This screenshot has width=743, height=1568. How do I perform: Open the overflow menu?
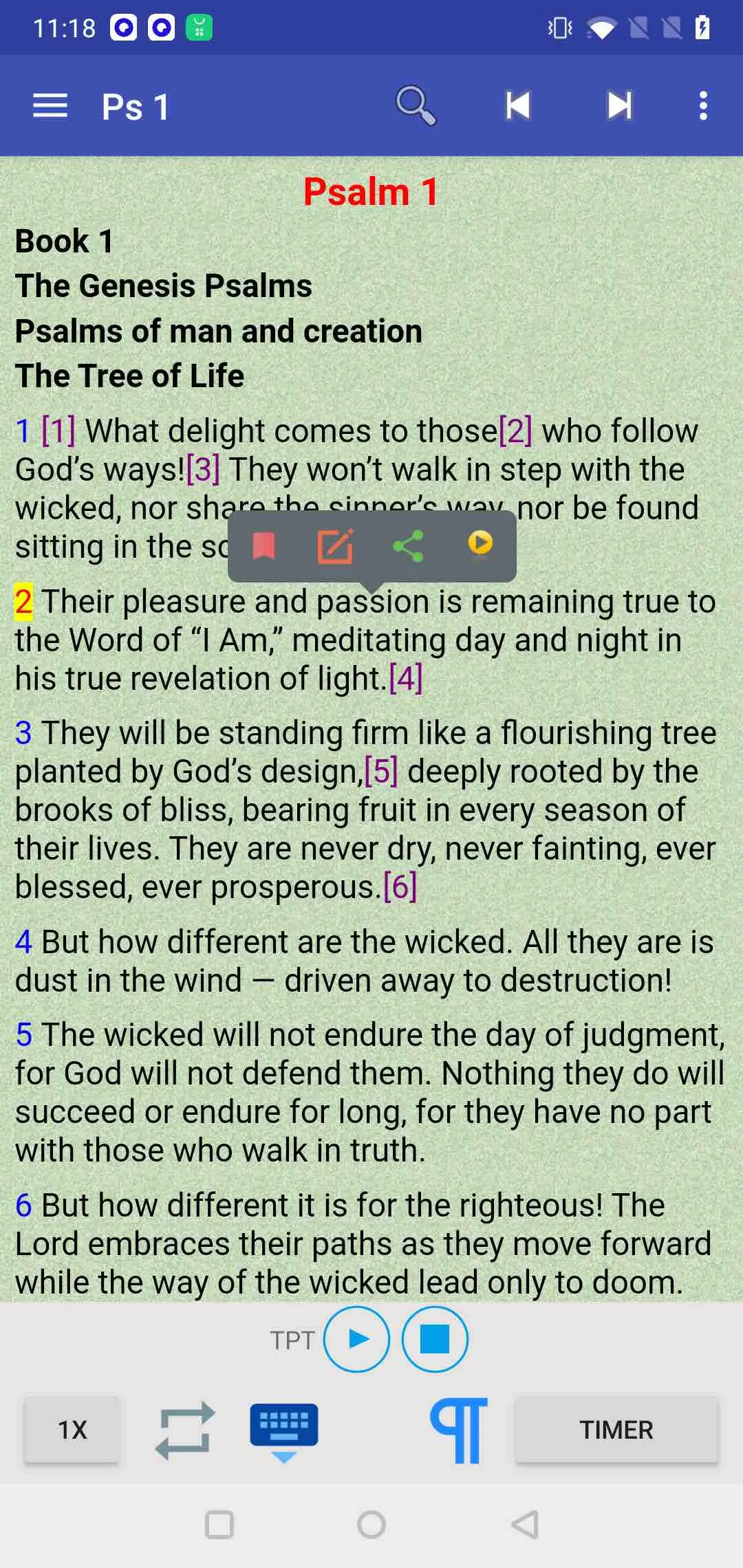(x=703, y=106)
